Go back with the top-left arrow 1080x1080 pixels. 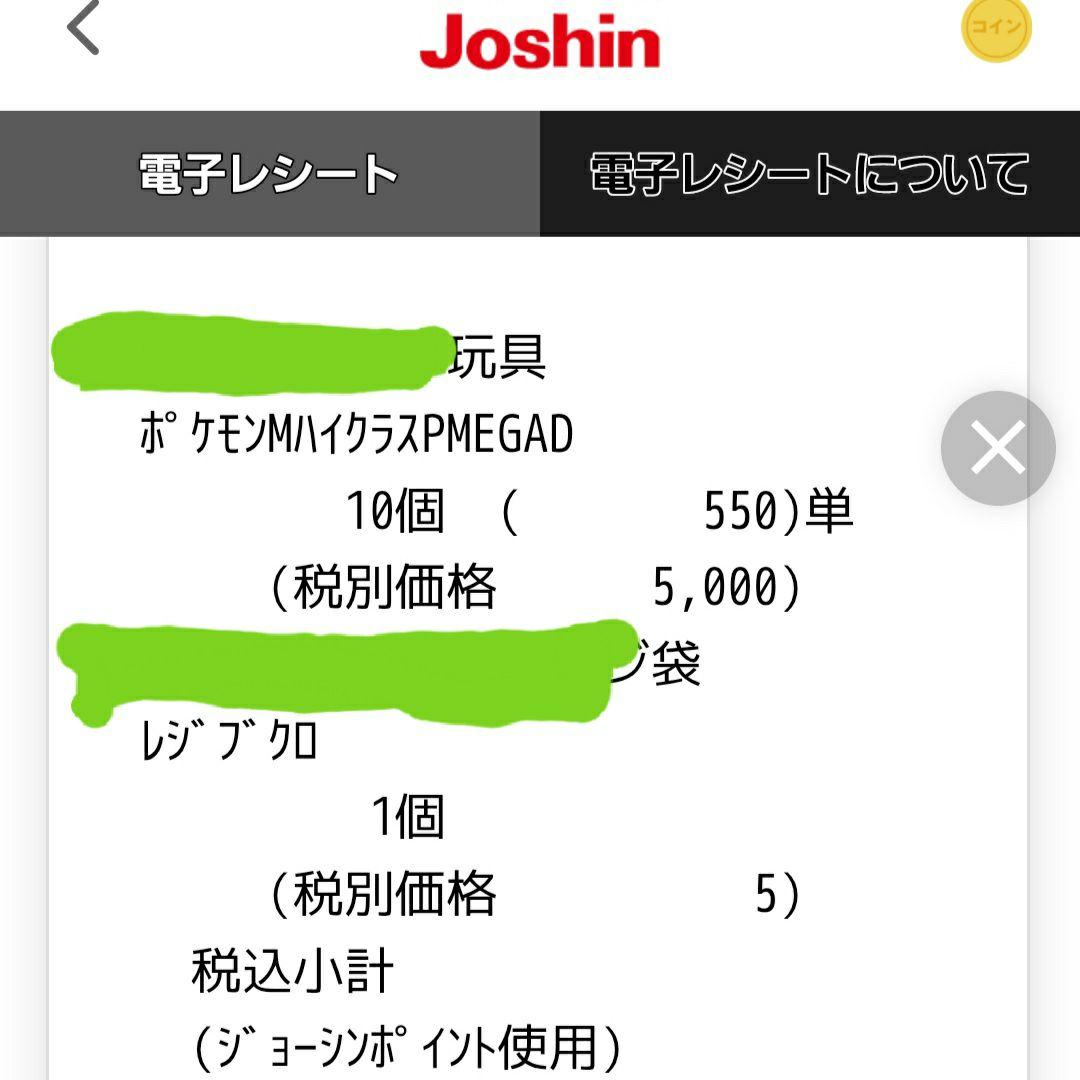pos(84,30)
